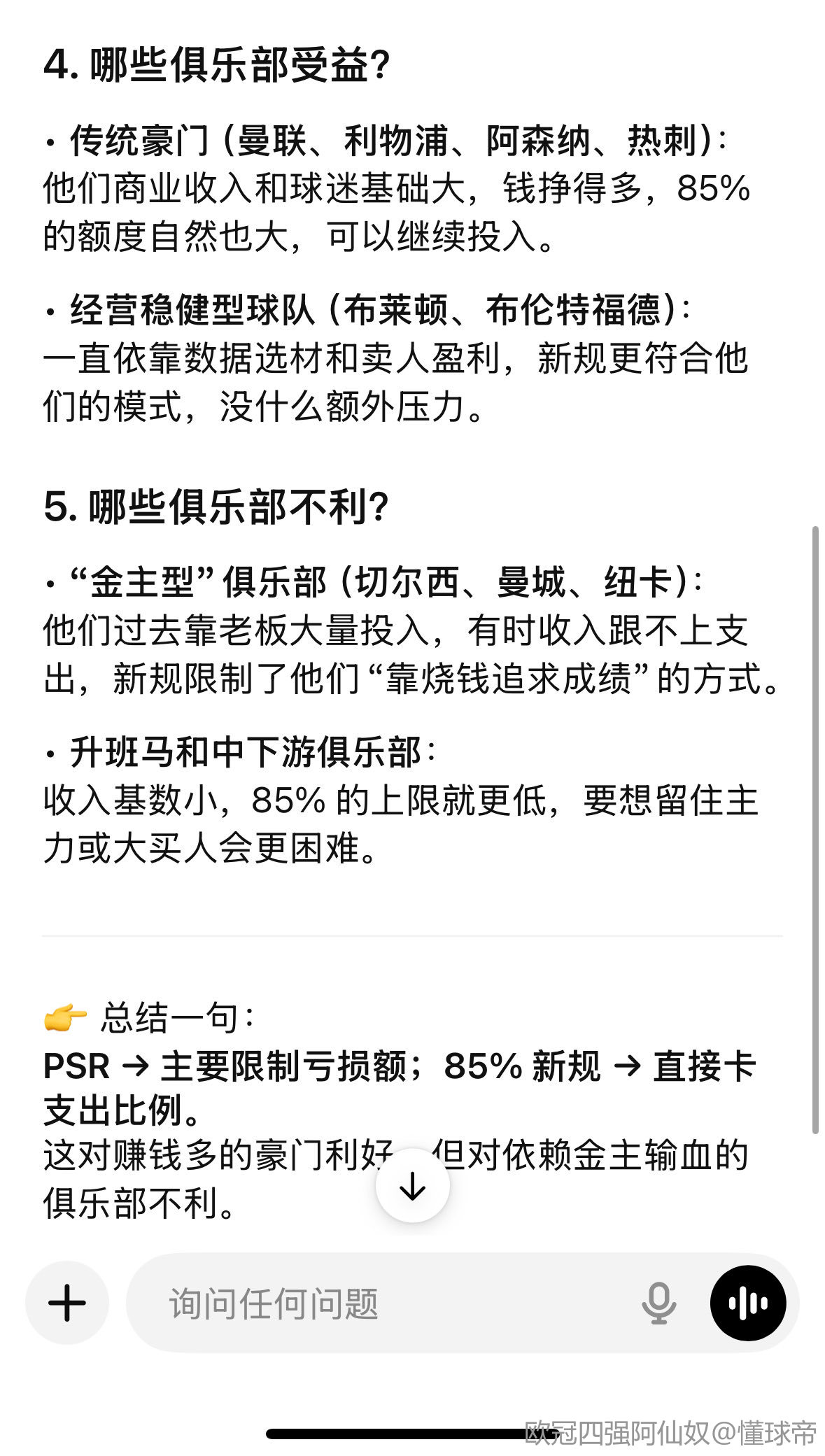
Task: Start dictation with the microphone icon
Action: click(x=658, y=1303)
